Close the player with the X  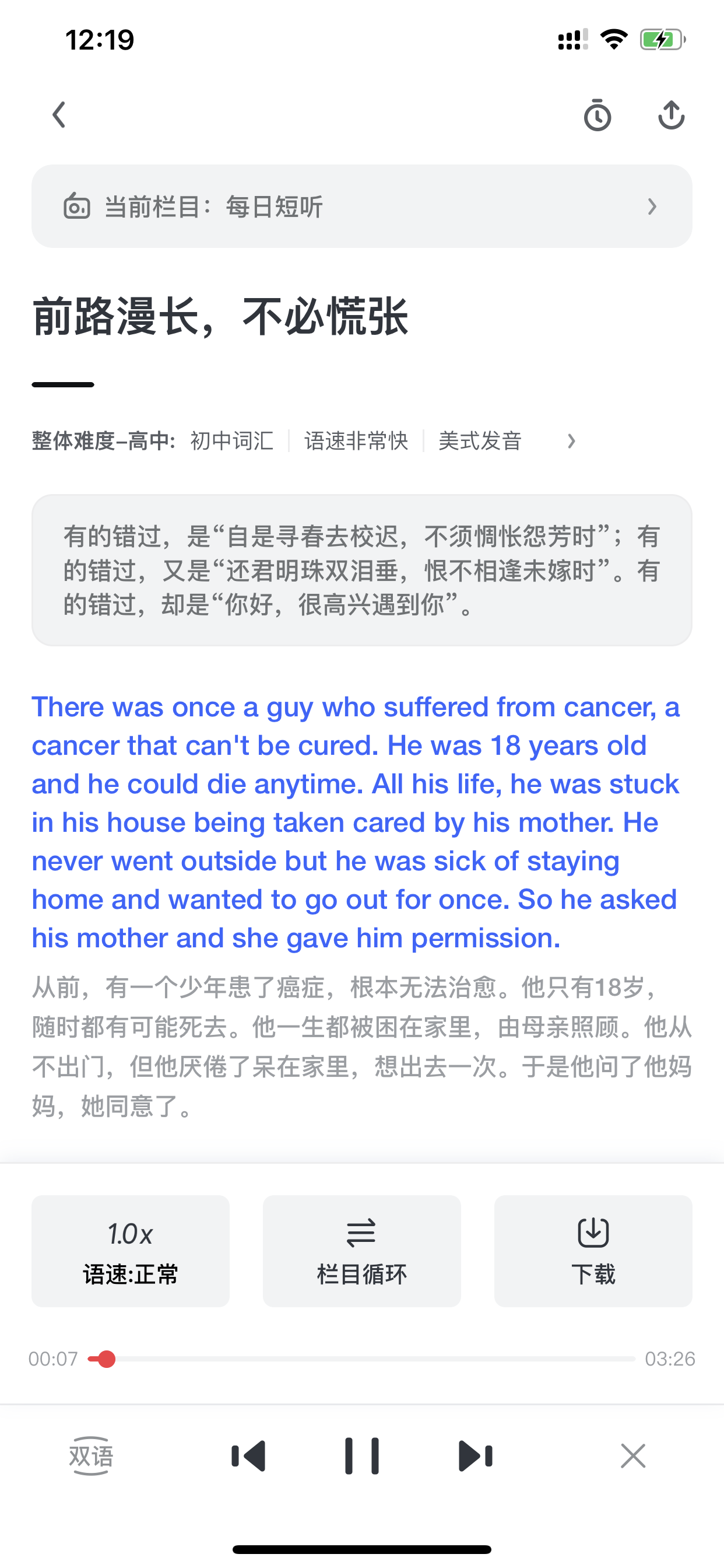(632, 1456)
